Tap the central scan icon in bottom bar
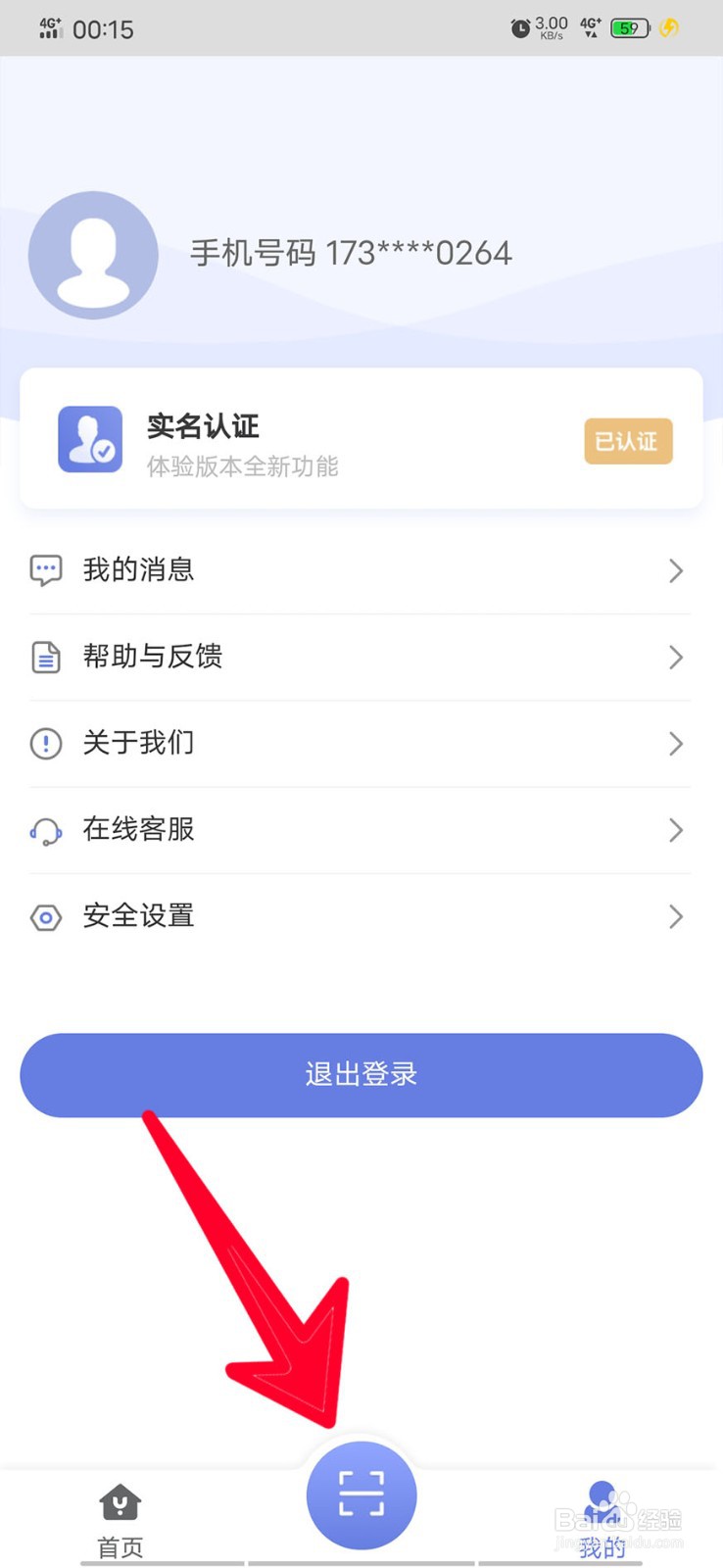The image size is (723, 1568). [361, 1494]
